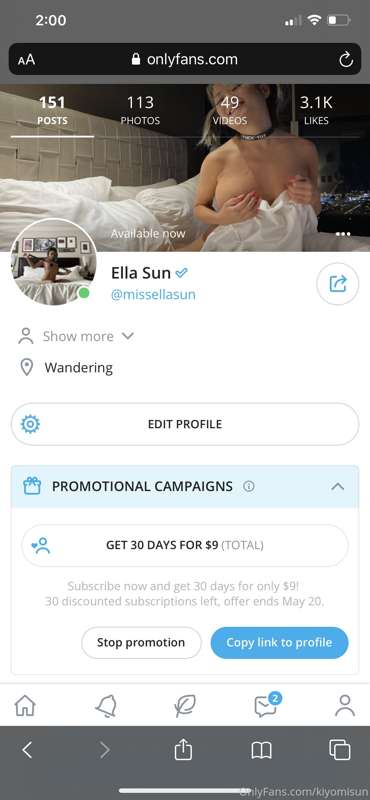Switch to the Videos tab

[x=230, y=111]
